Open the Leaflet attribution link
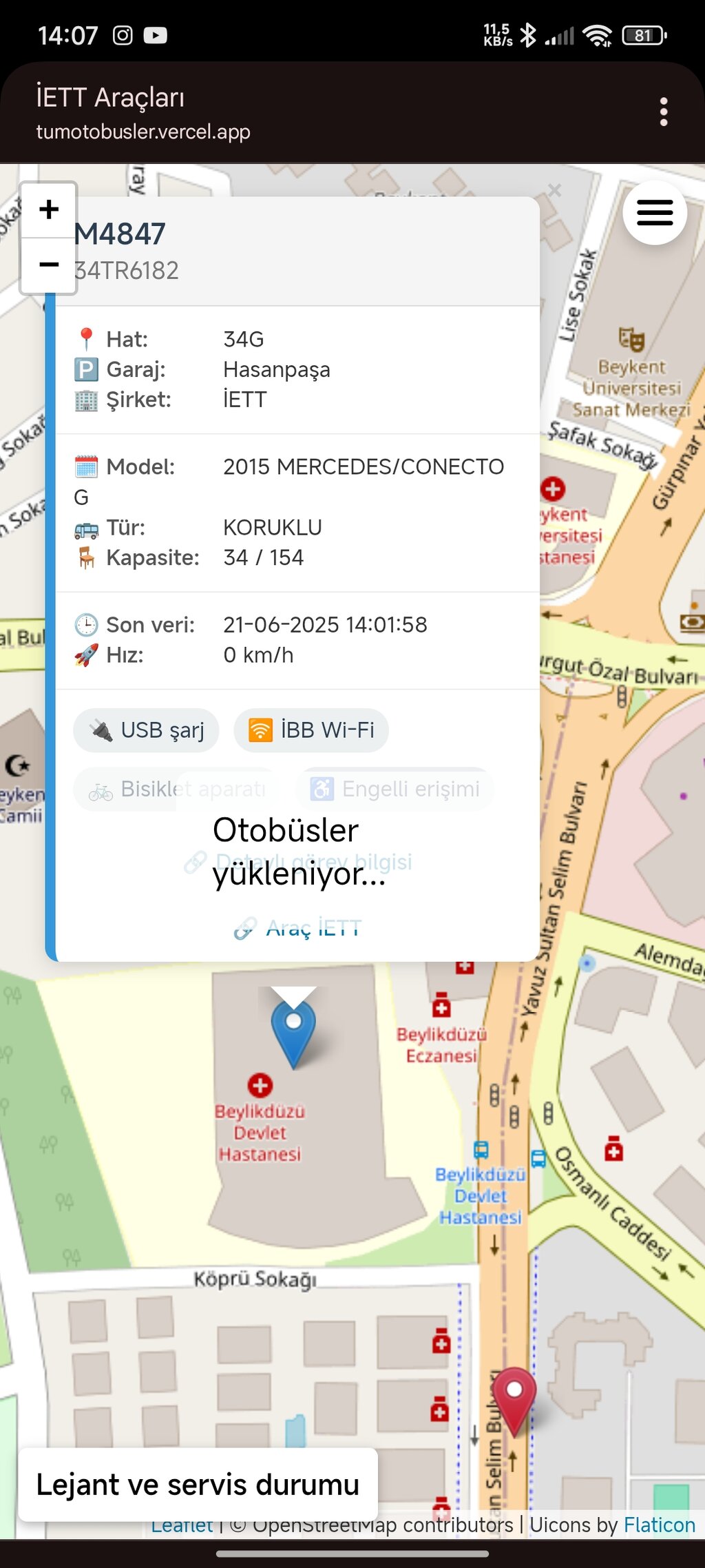705x1568 pixels. [181, 1527]
